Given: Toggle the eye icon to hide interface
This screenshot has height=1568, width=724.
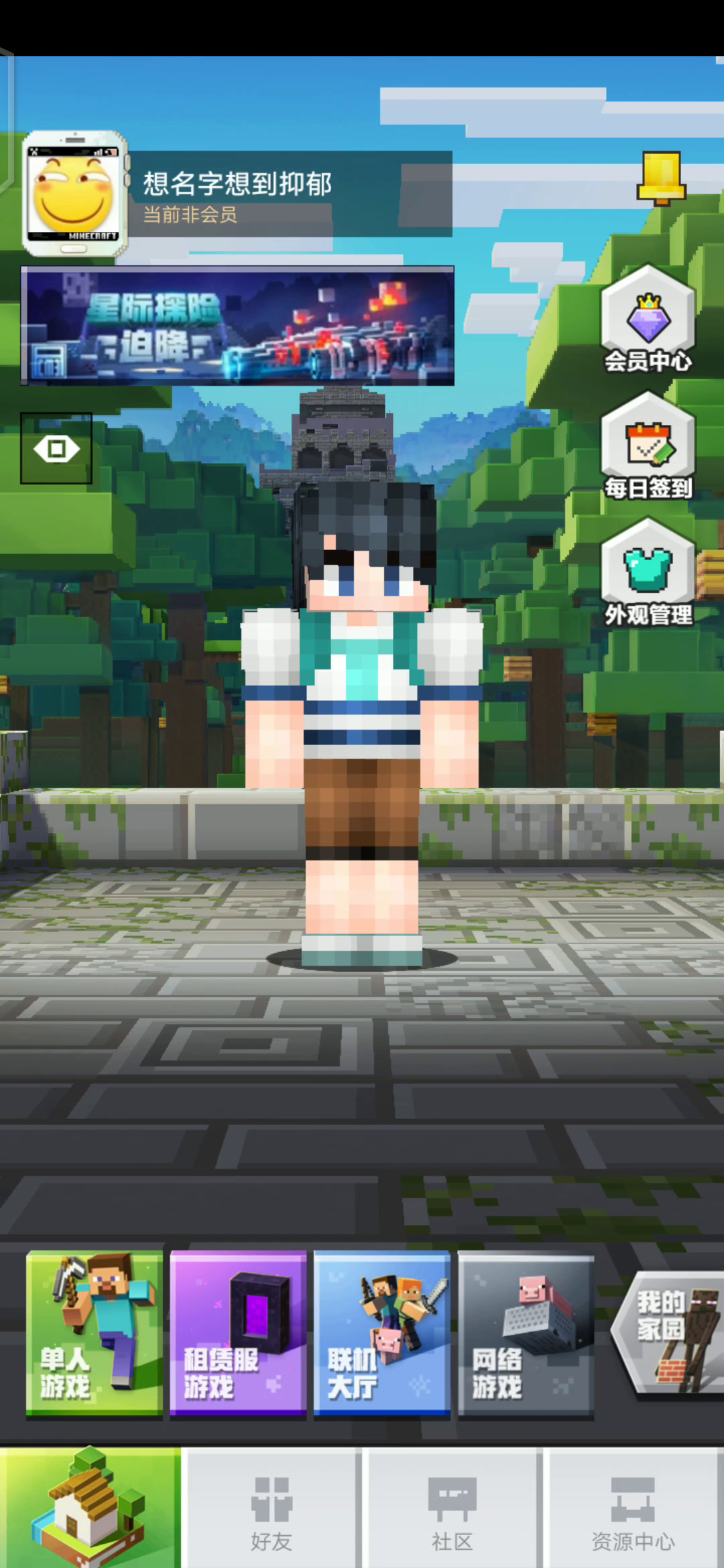Looking at the screenshot, I should click(x=56, y=448).
